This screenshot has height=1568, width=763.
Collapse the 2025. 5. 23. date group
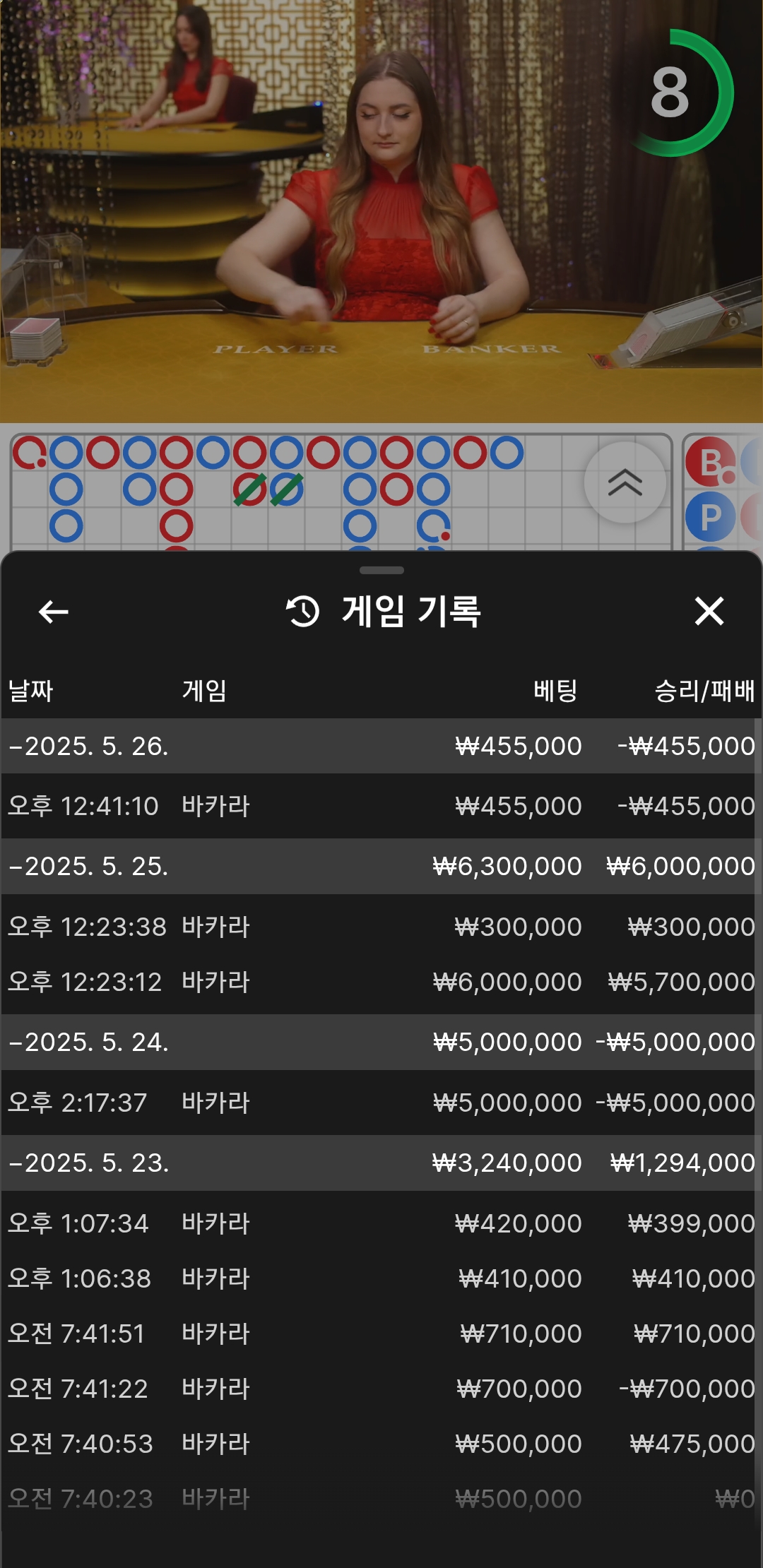tap(381, 1163)
